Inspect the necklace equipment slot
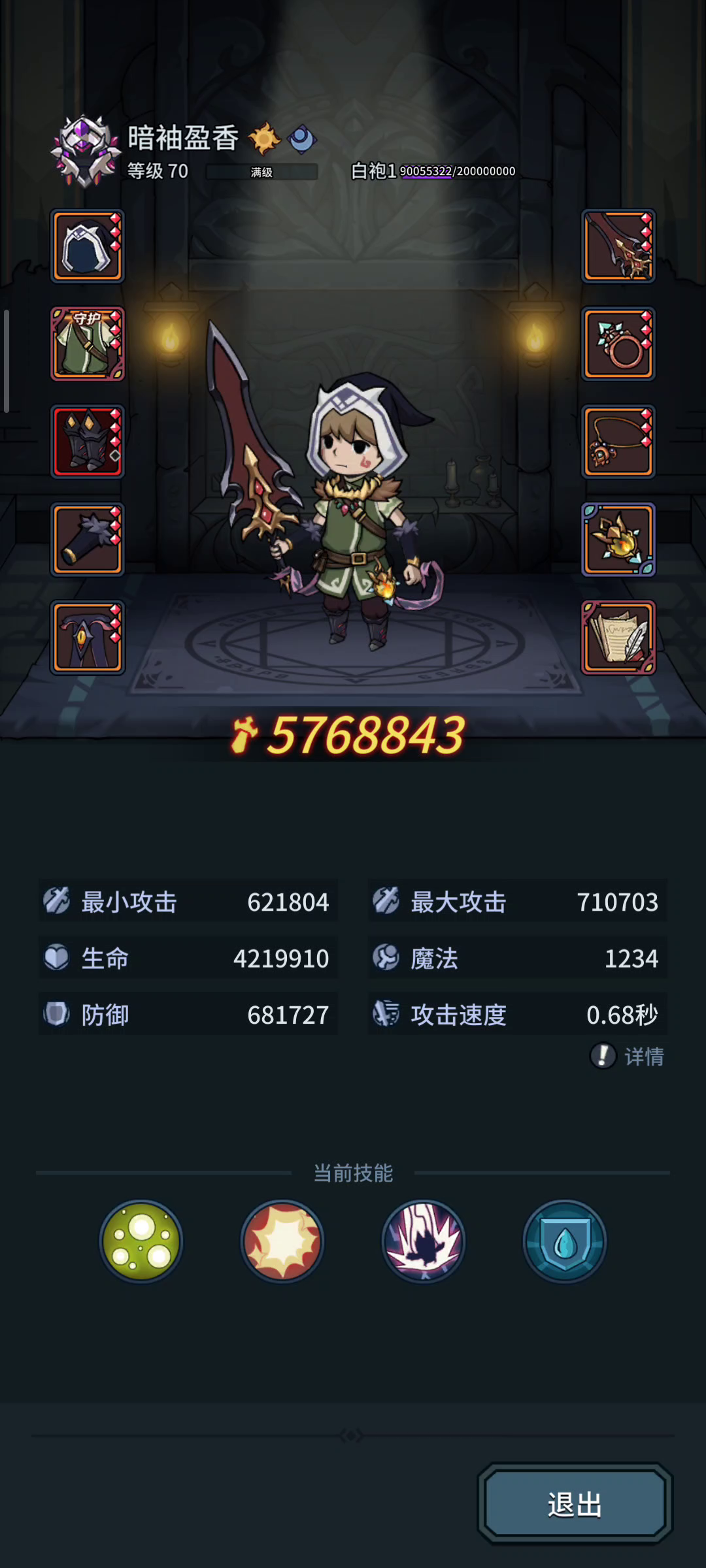This screenshot has height=1568, width=706. 618,442
